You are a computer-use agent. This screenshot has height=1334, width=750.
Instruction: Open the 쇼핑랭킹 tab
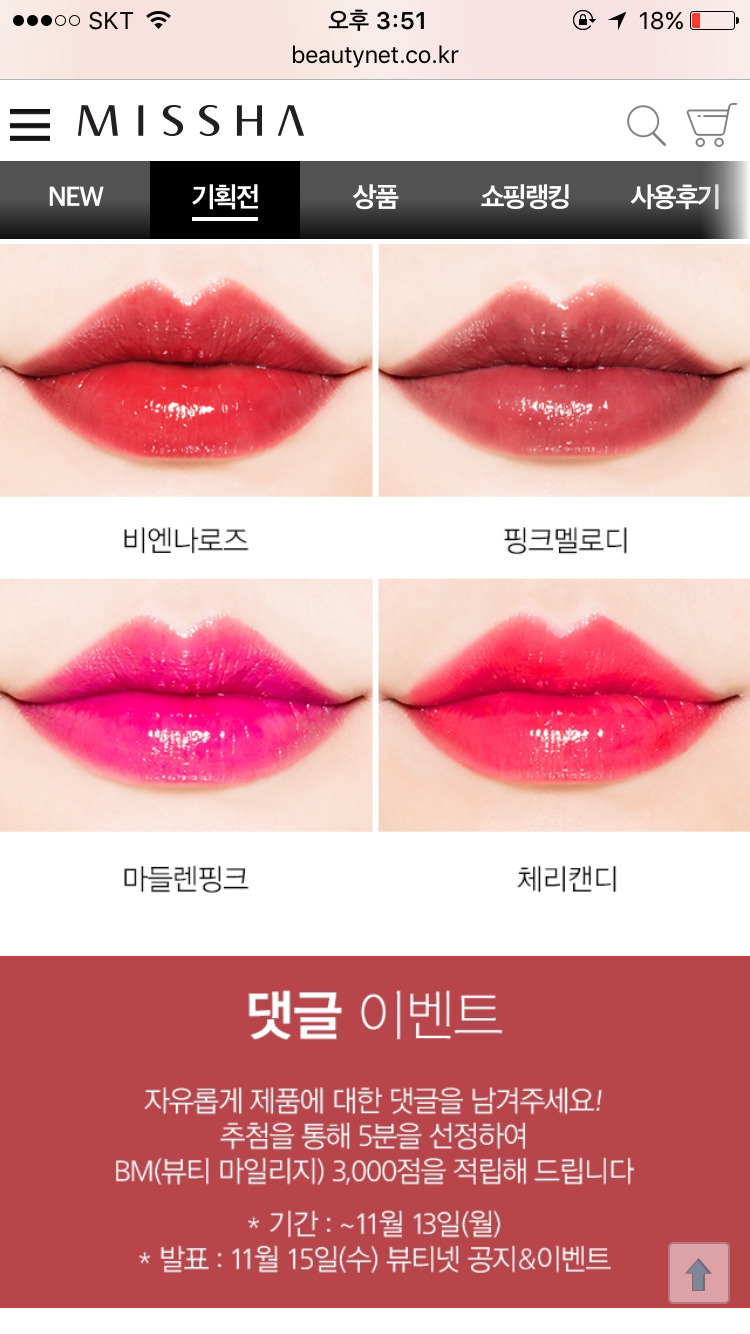coord(525,198)
